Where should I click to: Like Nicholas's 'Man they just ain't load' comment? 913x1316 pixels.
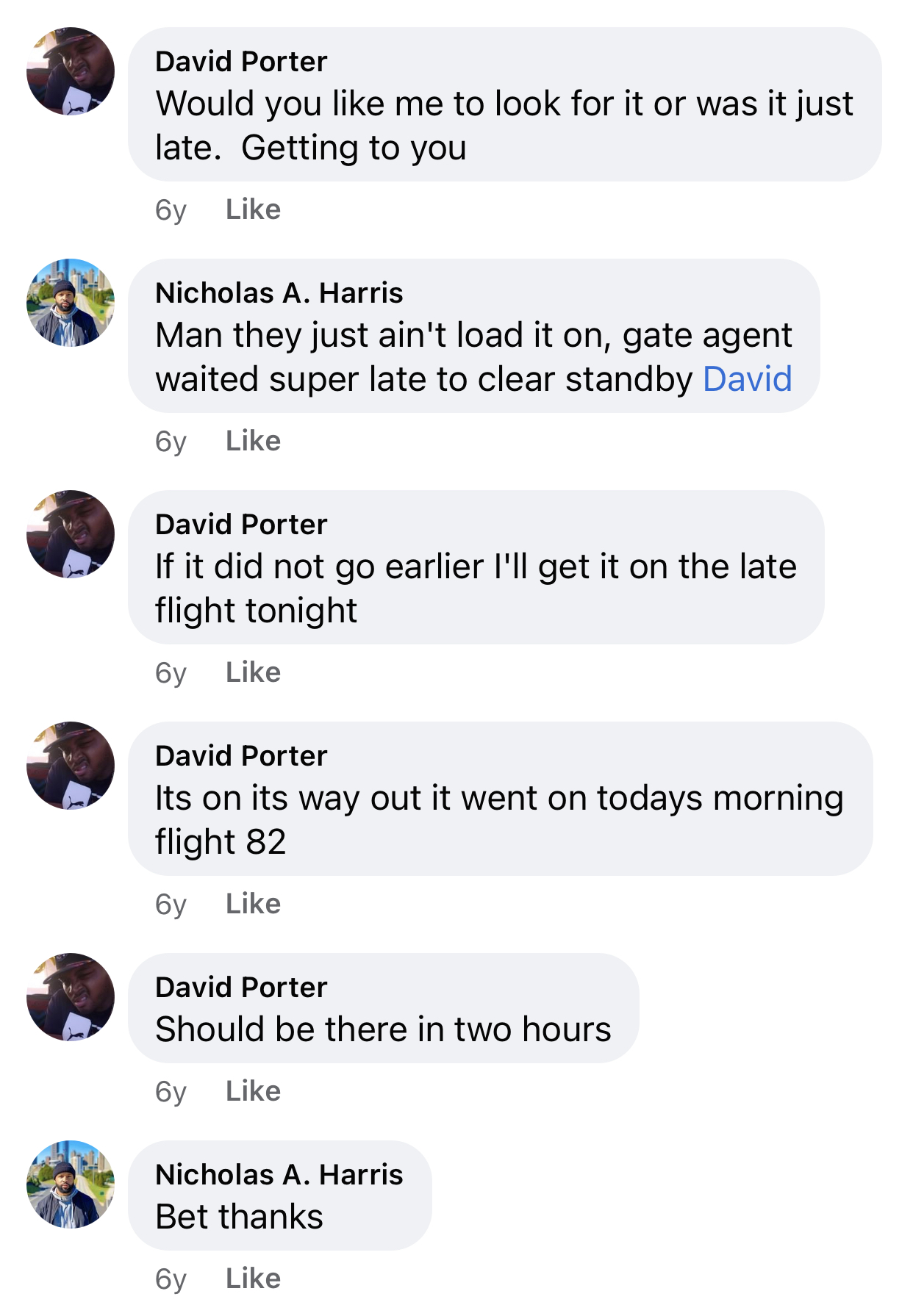(x=253, y=442)
